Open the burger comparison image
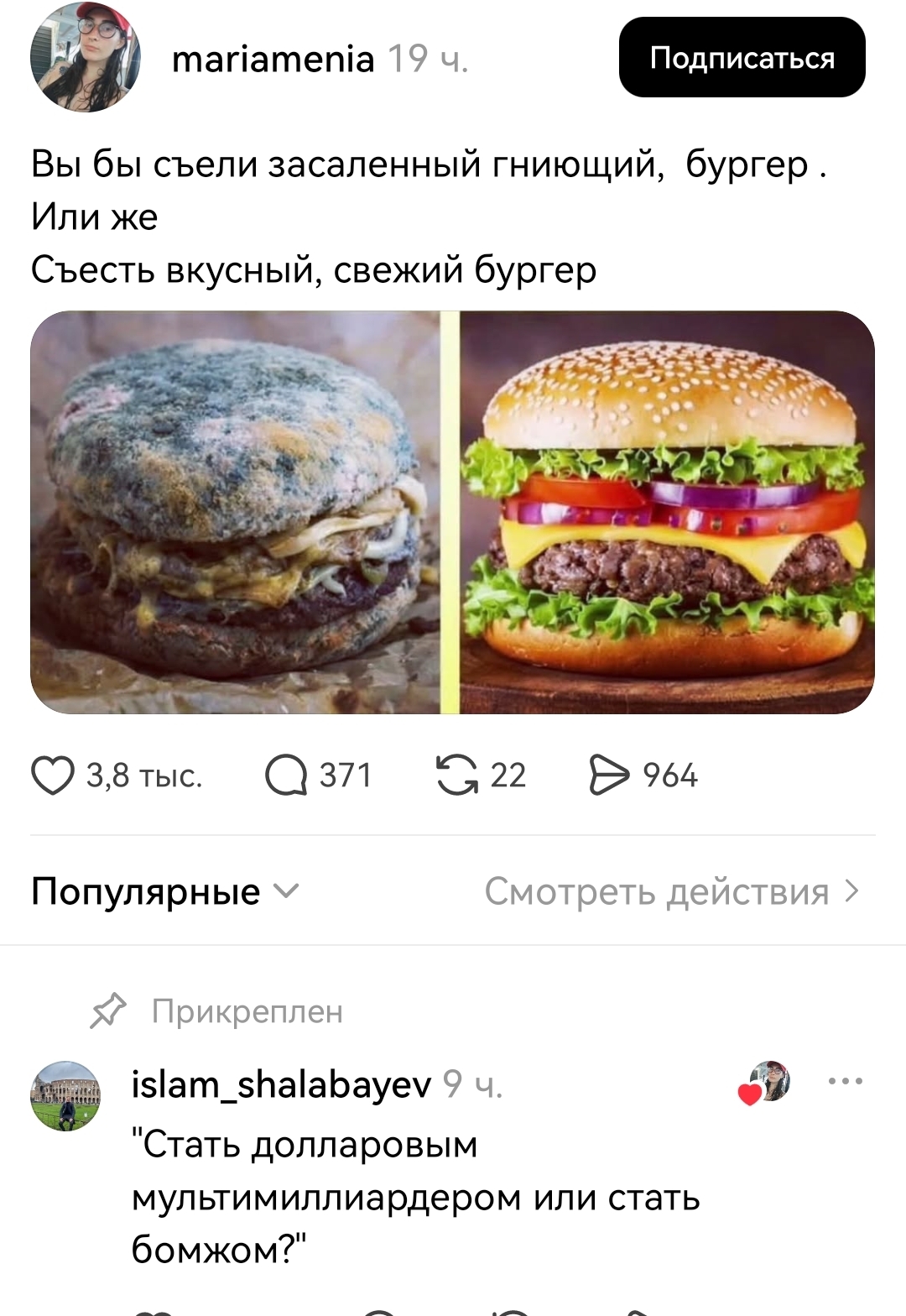The height and width of the screenshot is (1316, 906). 453,512
